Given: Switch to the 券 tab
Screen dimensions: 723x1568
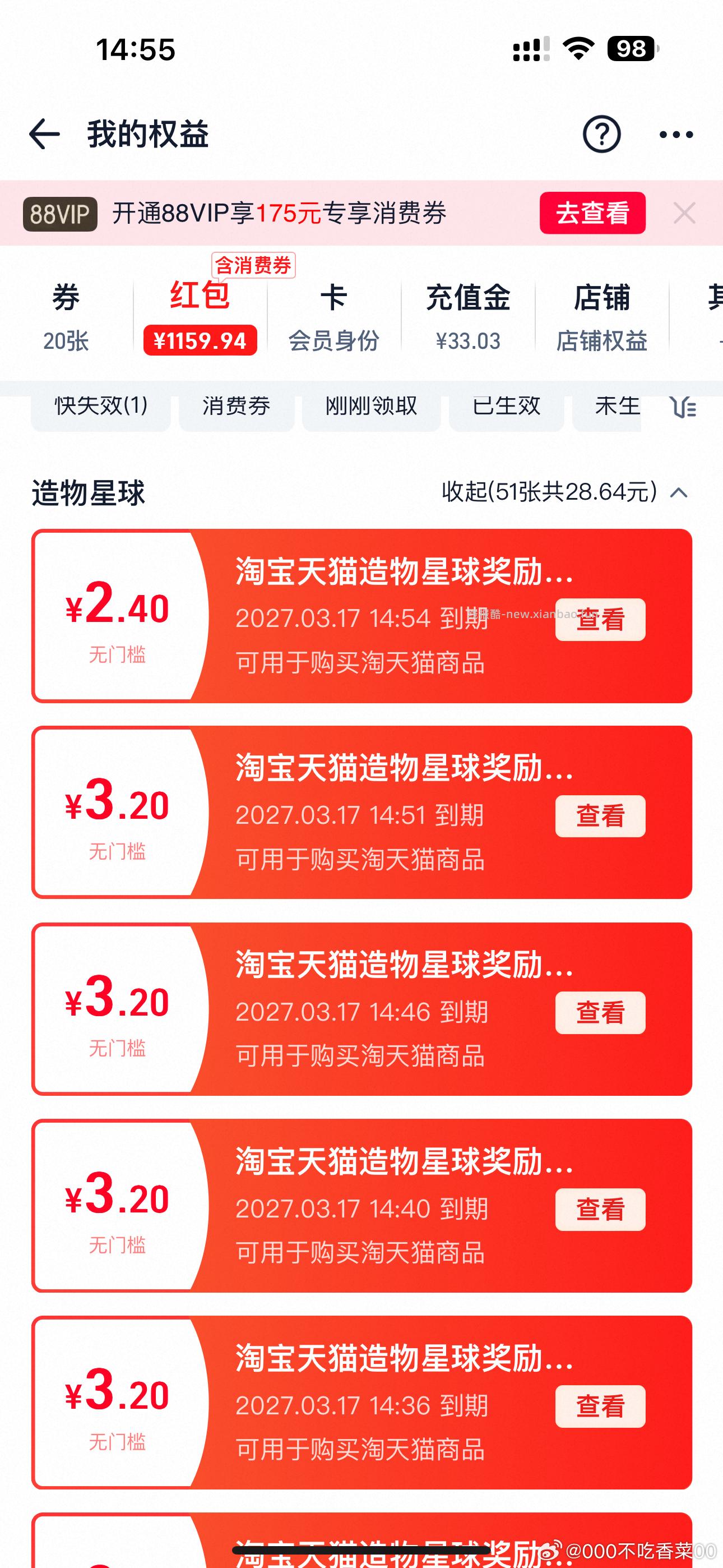Looking at the screenshot, I should pos(66,316).
